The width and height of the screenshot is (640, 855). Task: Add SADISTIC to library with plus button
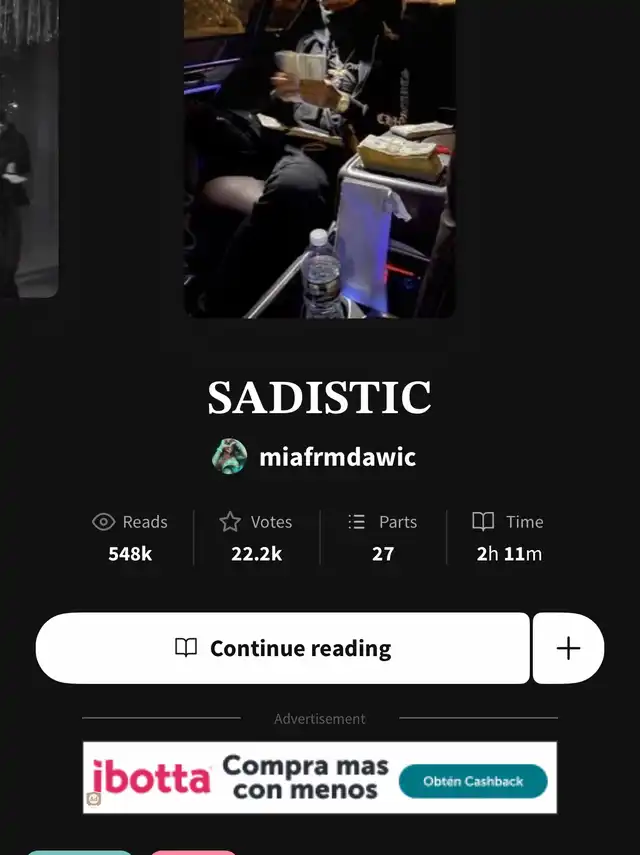(x=568, y=648)
